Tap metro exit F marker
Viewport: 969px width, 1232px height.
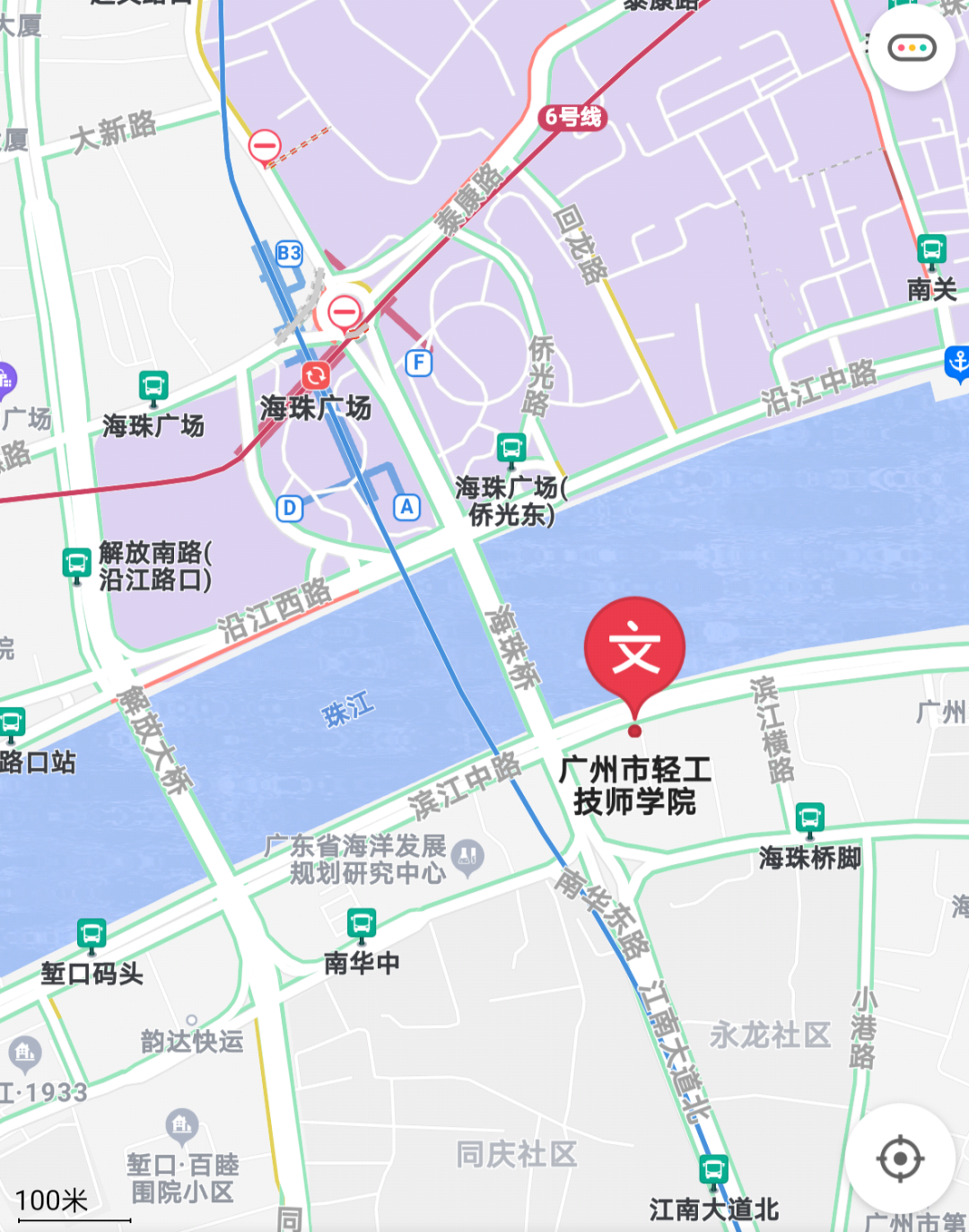(x=419, y=363)
